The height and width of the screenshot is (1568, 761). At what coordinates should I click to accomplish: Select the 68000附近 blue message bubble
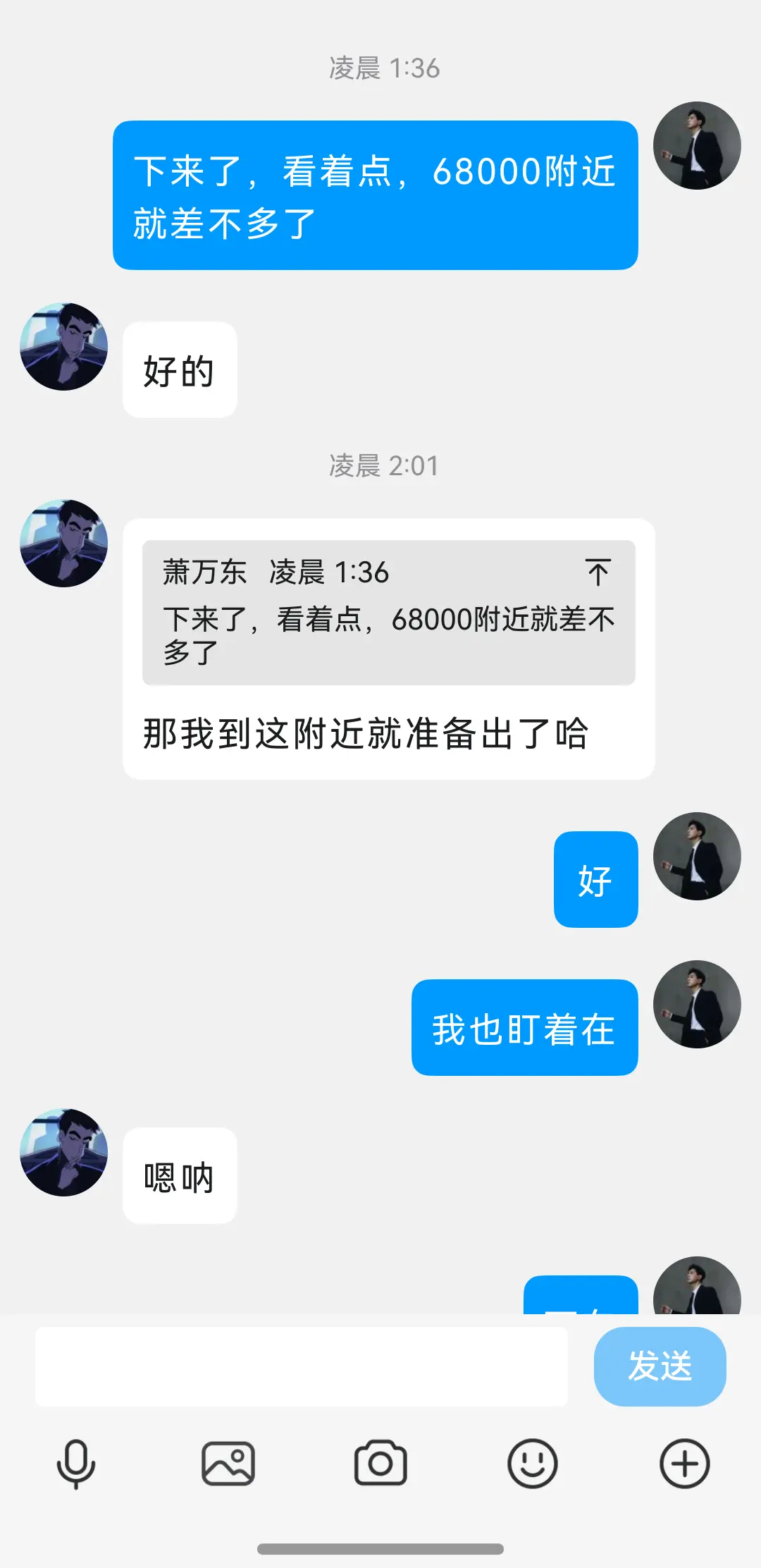(374, 195)
